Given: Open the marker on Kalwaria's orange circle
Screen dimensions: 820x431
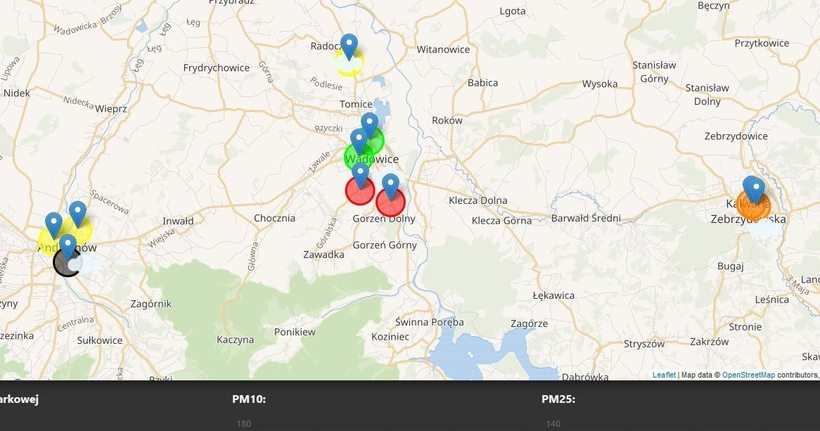Looking at the screenshot, I should [x=755, y=189].
